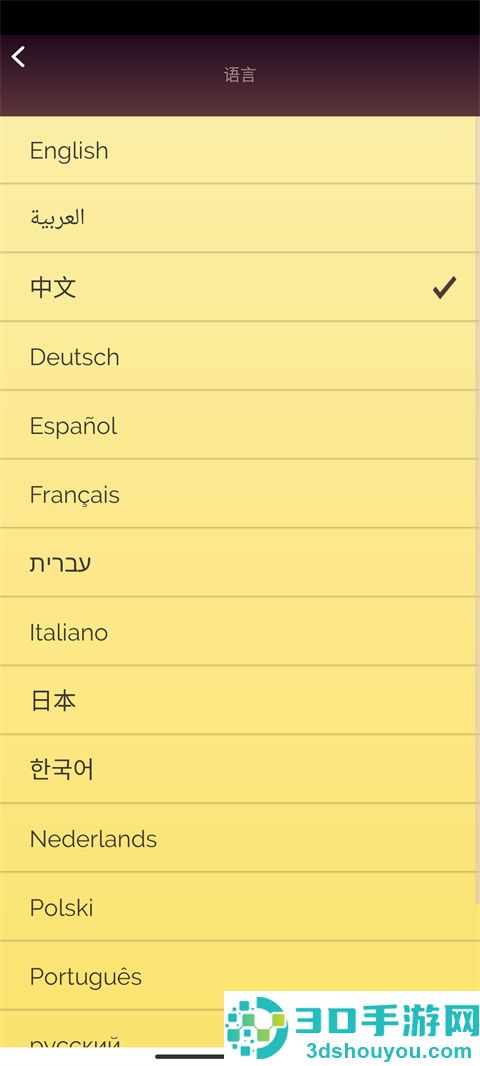The image size is (480, 1066).
Task: Choose the Arabic language option
Action: coord(238,218)
